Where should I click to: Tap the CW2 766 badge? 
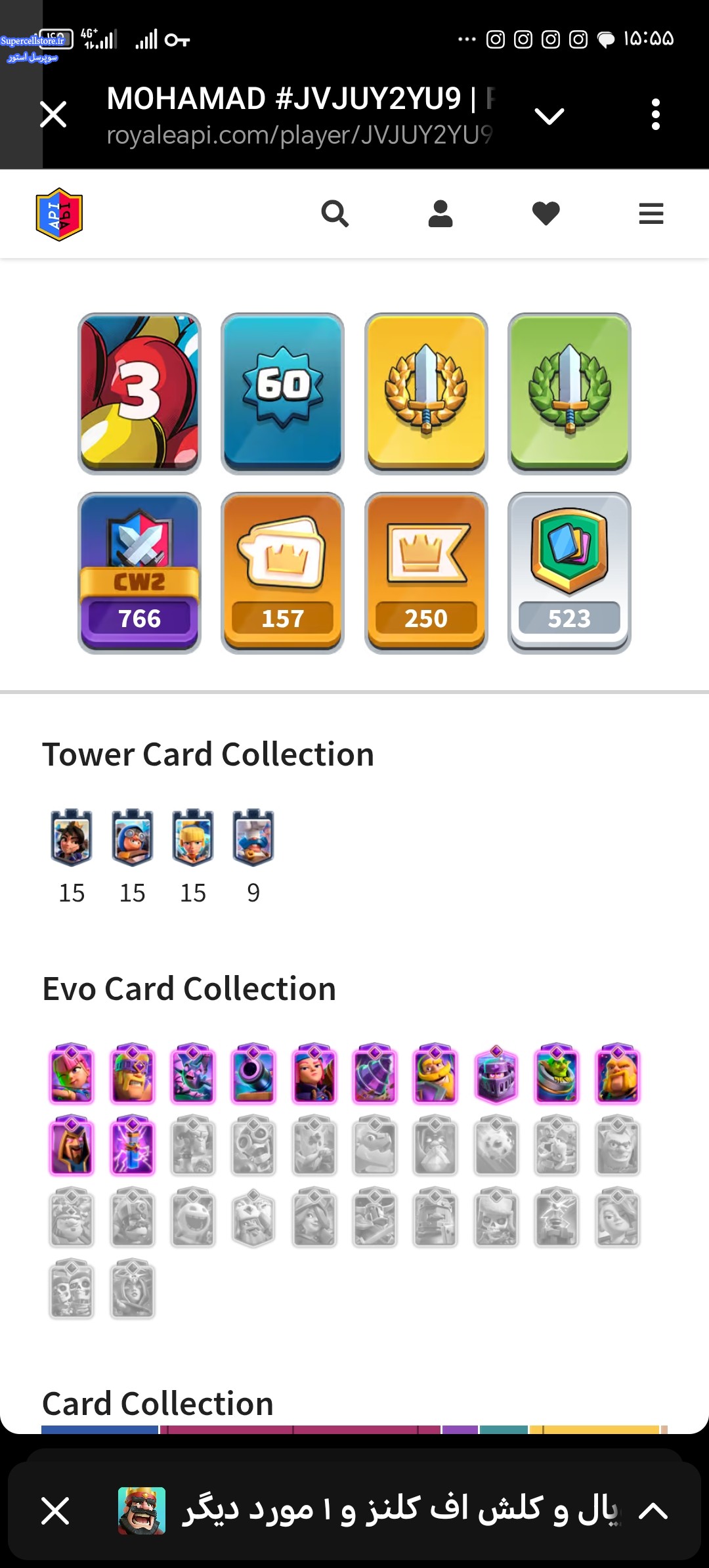click(139, 573)
